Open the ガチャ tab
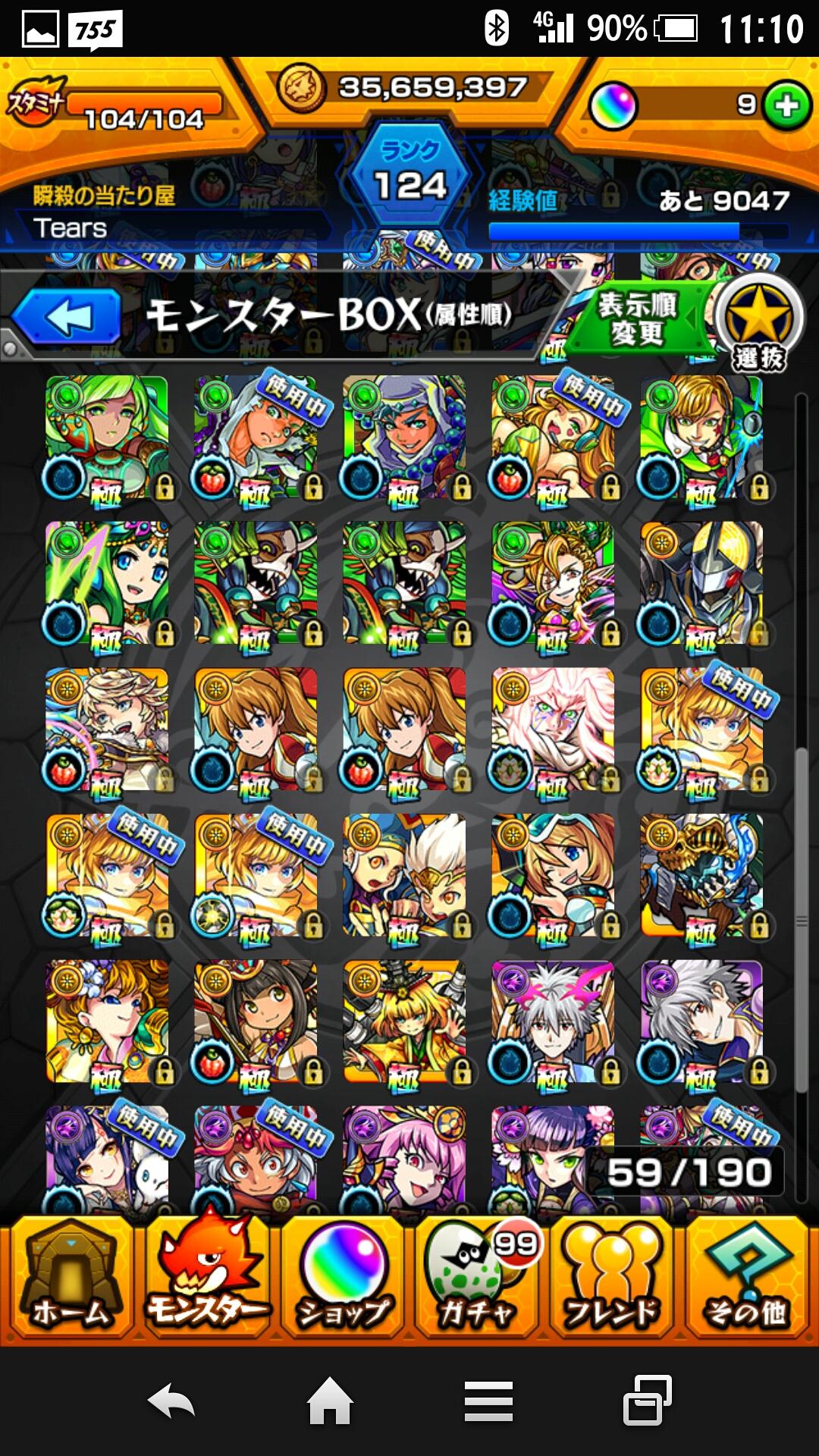The height and width of the screenshot is (1456, 819). tap(478, 1276)
